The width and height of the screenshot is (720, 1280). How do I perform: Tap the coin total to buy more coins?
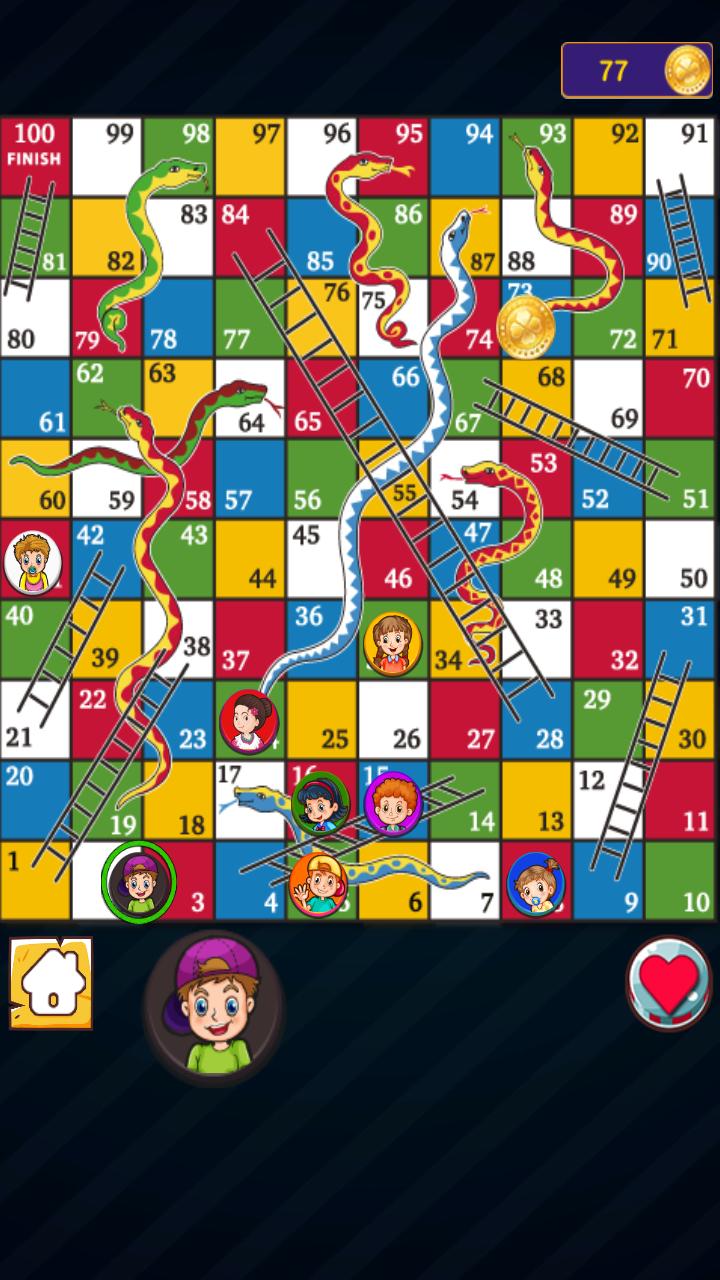click(x=636, y=70)
